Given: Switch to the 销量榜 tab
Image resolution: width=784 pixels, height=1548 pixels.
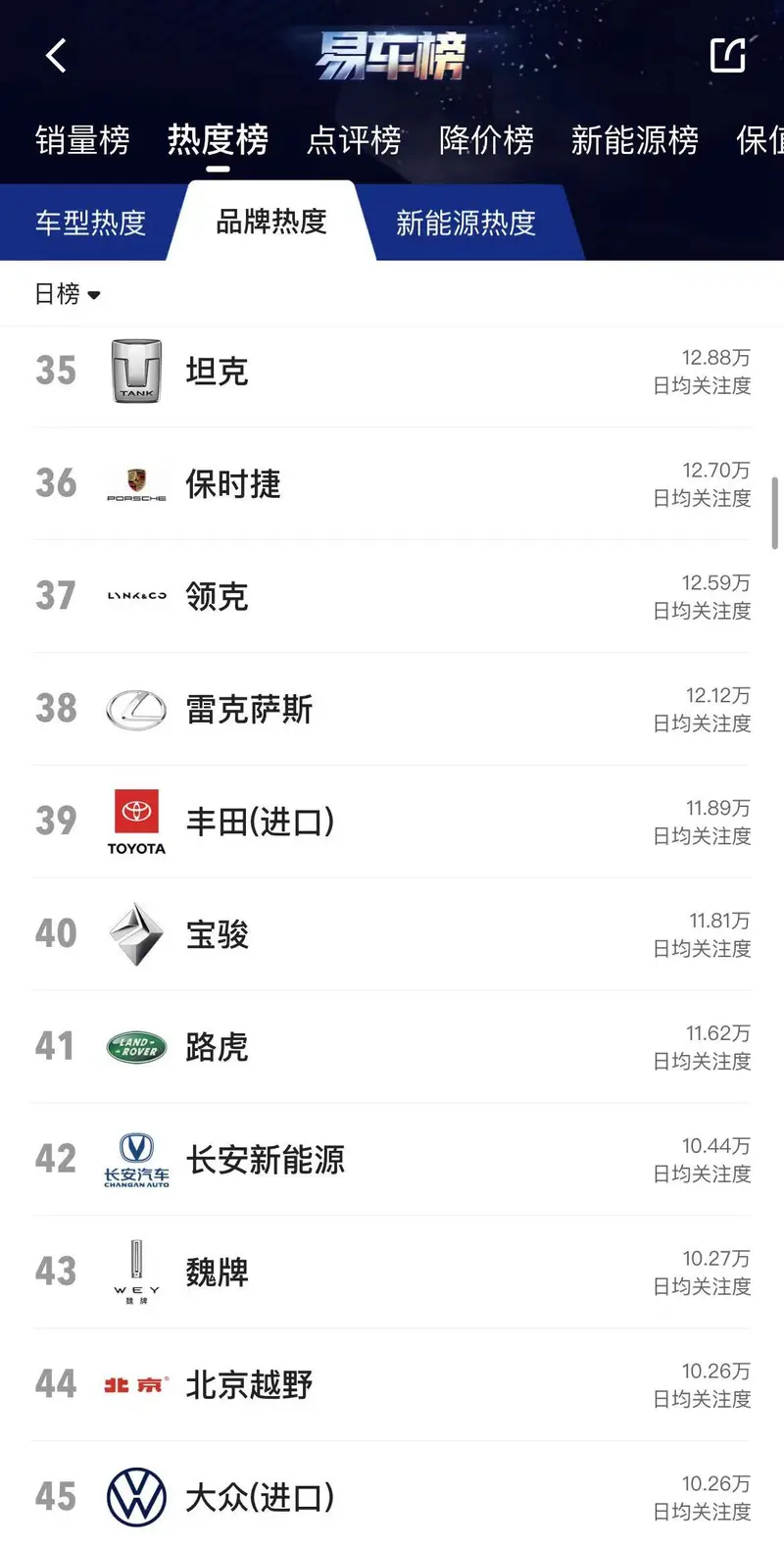Looking at the screenshot, I should tap(82, 140).
